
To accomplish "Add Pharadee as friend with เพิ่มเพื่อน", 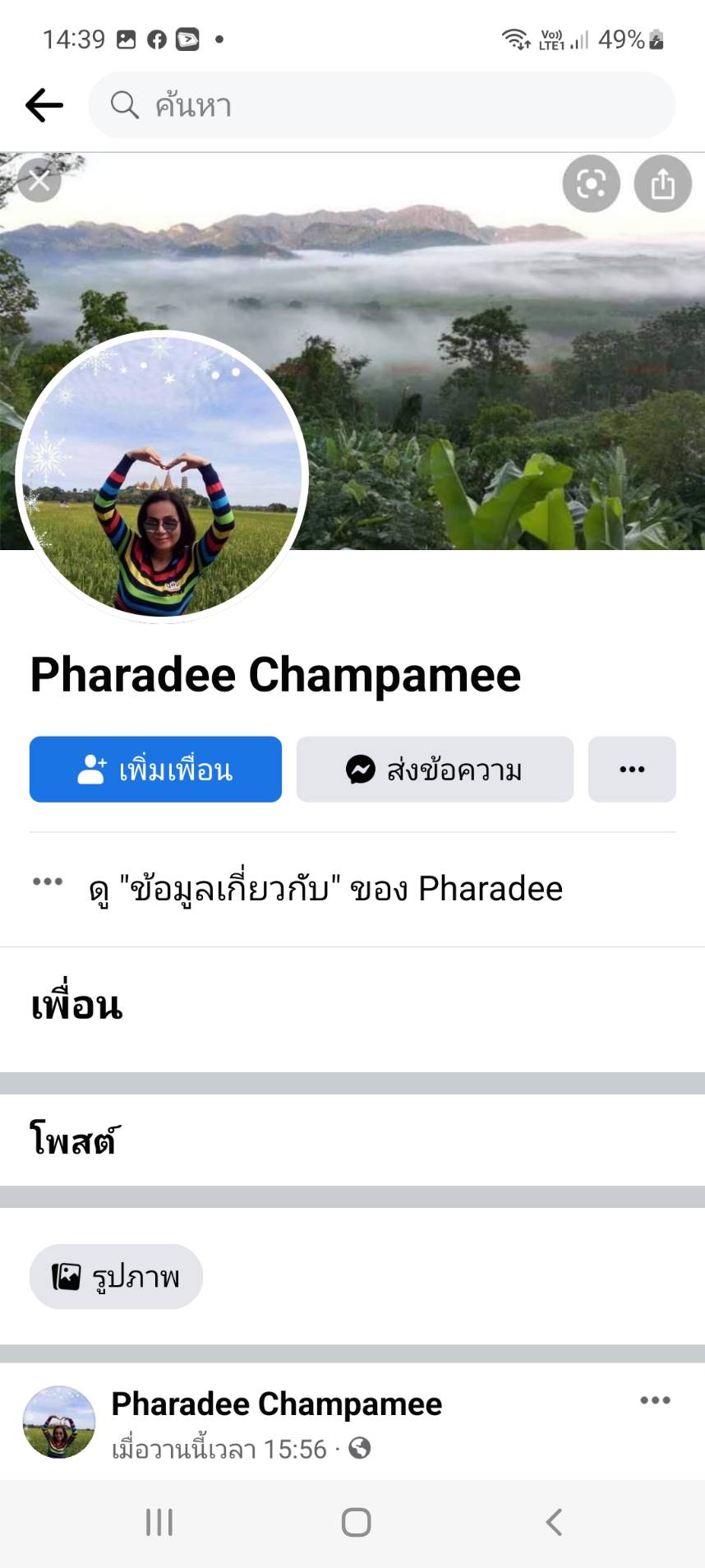I will pos(155,770).
